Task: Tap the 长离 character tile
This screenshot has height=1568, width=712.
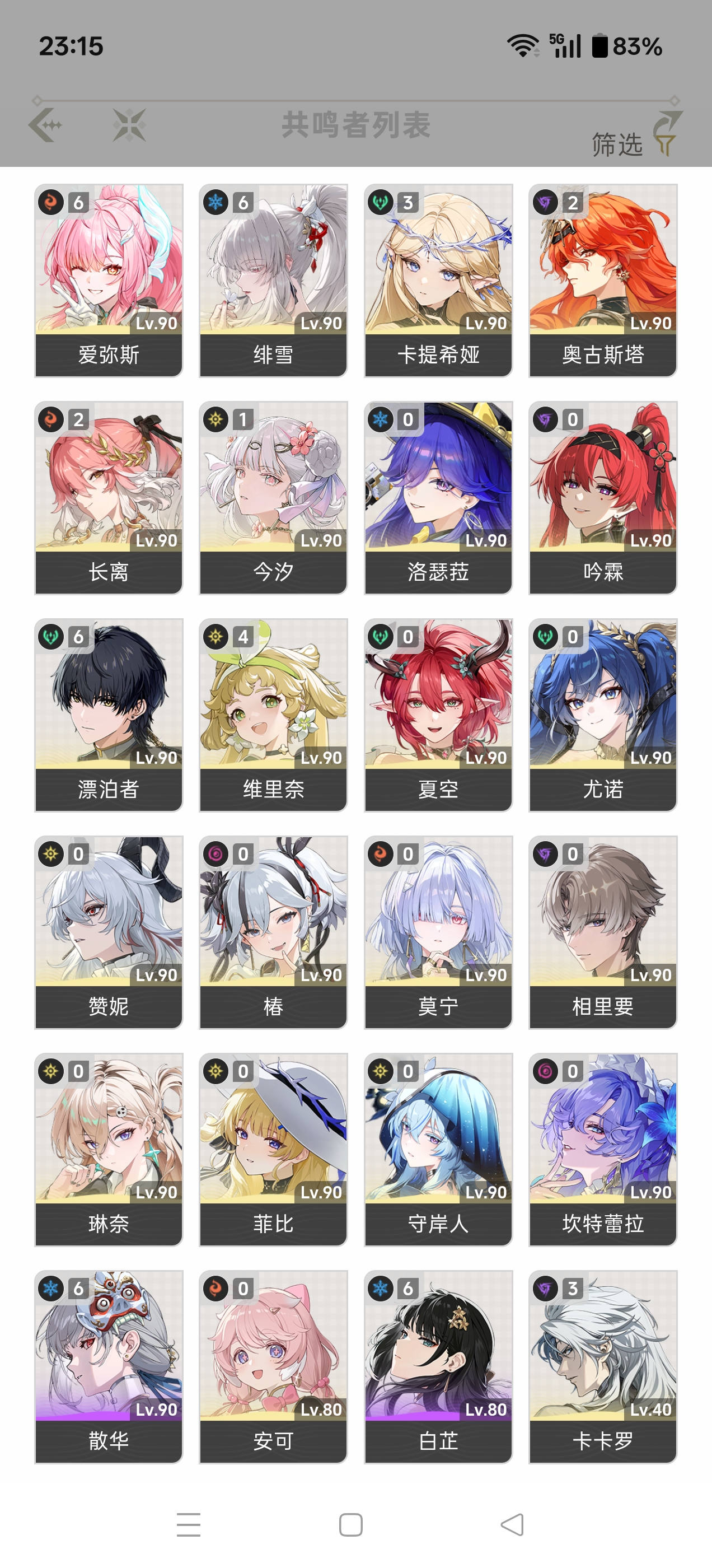Action: tap(109, 498)
